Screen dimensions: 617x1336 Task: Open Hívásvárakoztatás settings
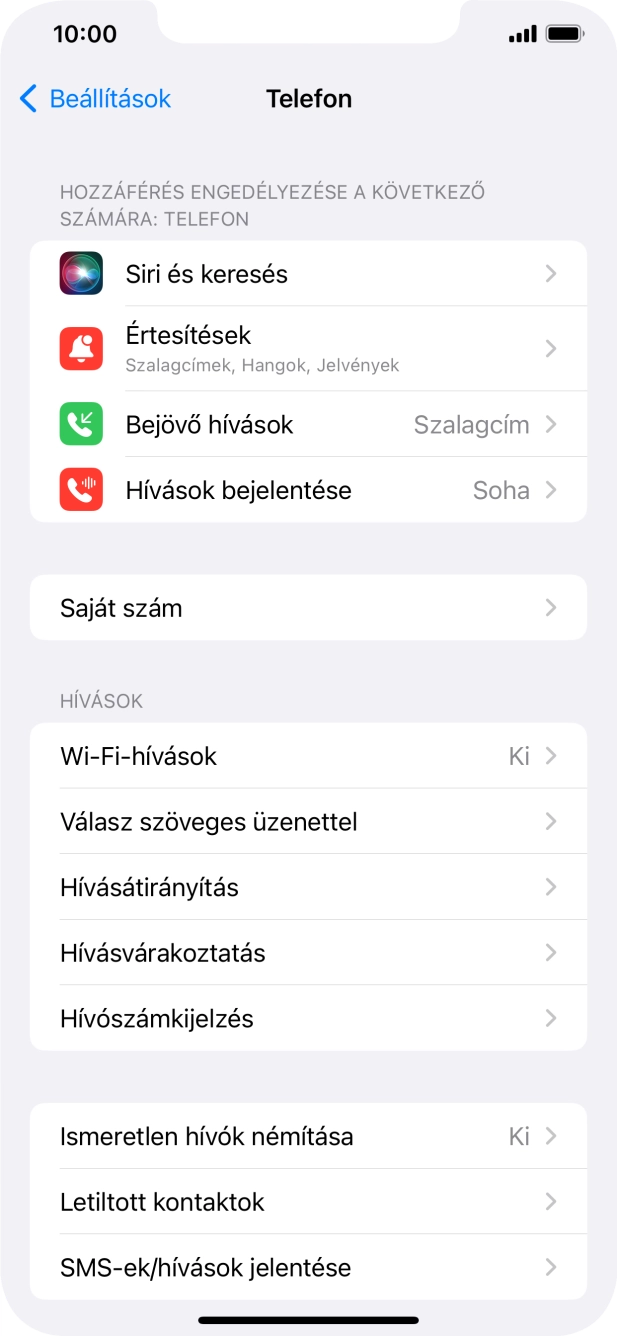308,953
